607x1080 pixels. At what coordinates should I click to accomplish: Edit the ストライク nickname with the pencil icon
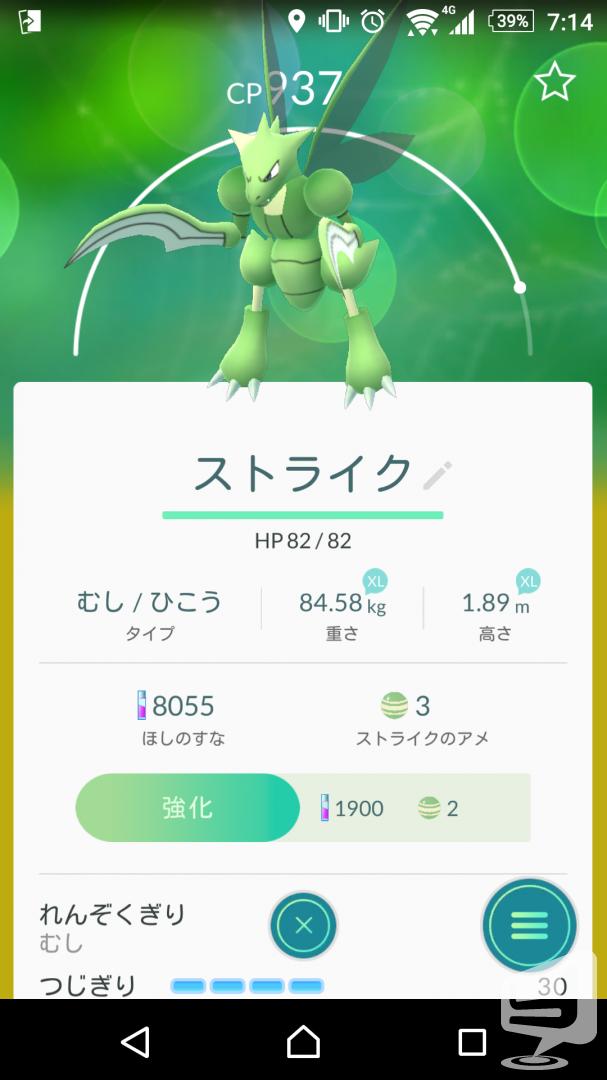437,475
